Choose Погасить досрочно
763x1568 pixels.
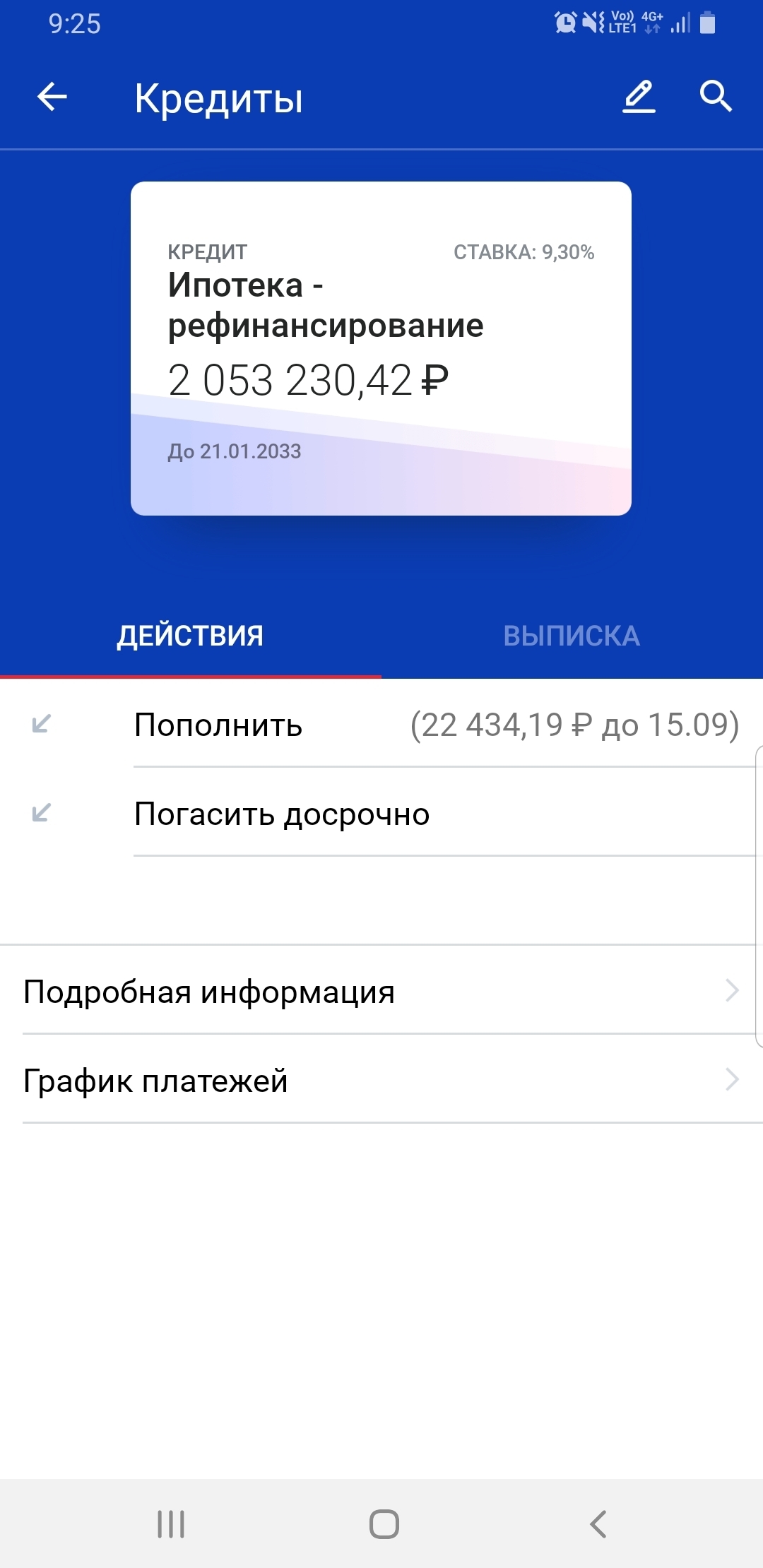(282, 814)
